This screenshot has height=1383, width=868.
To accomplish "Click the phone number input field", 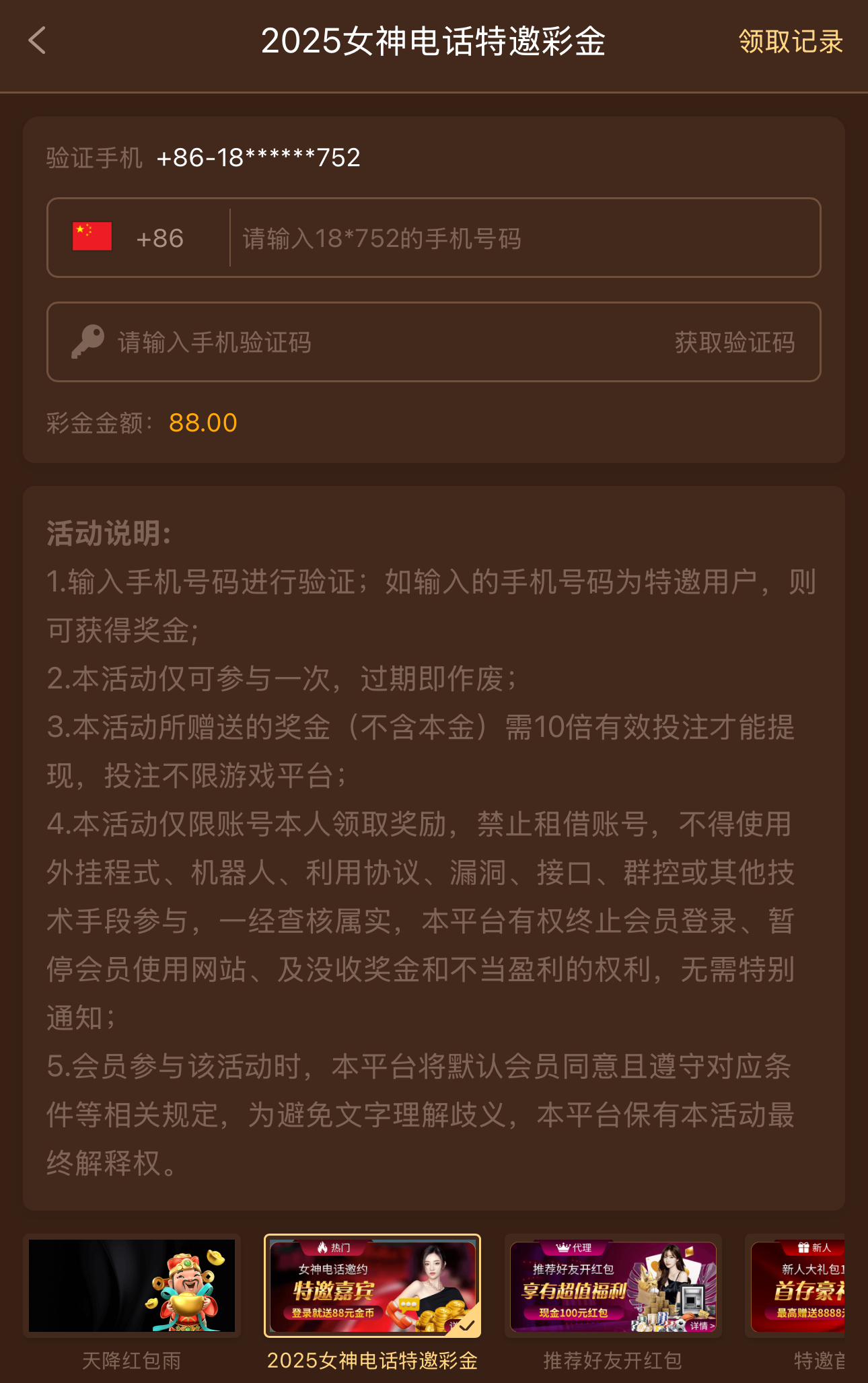I will tap(471, 239).
